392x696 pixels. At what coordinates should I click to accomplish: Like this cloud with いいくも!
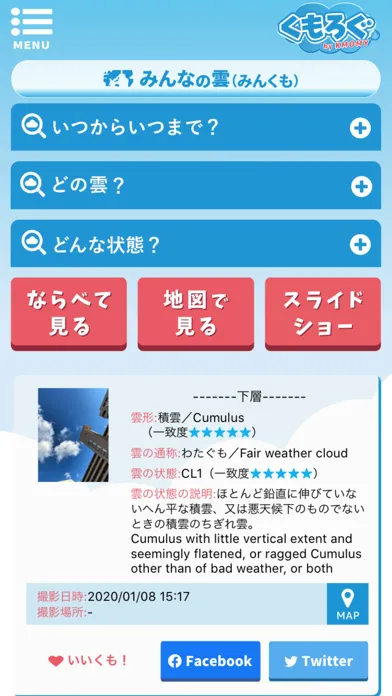88,660
